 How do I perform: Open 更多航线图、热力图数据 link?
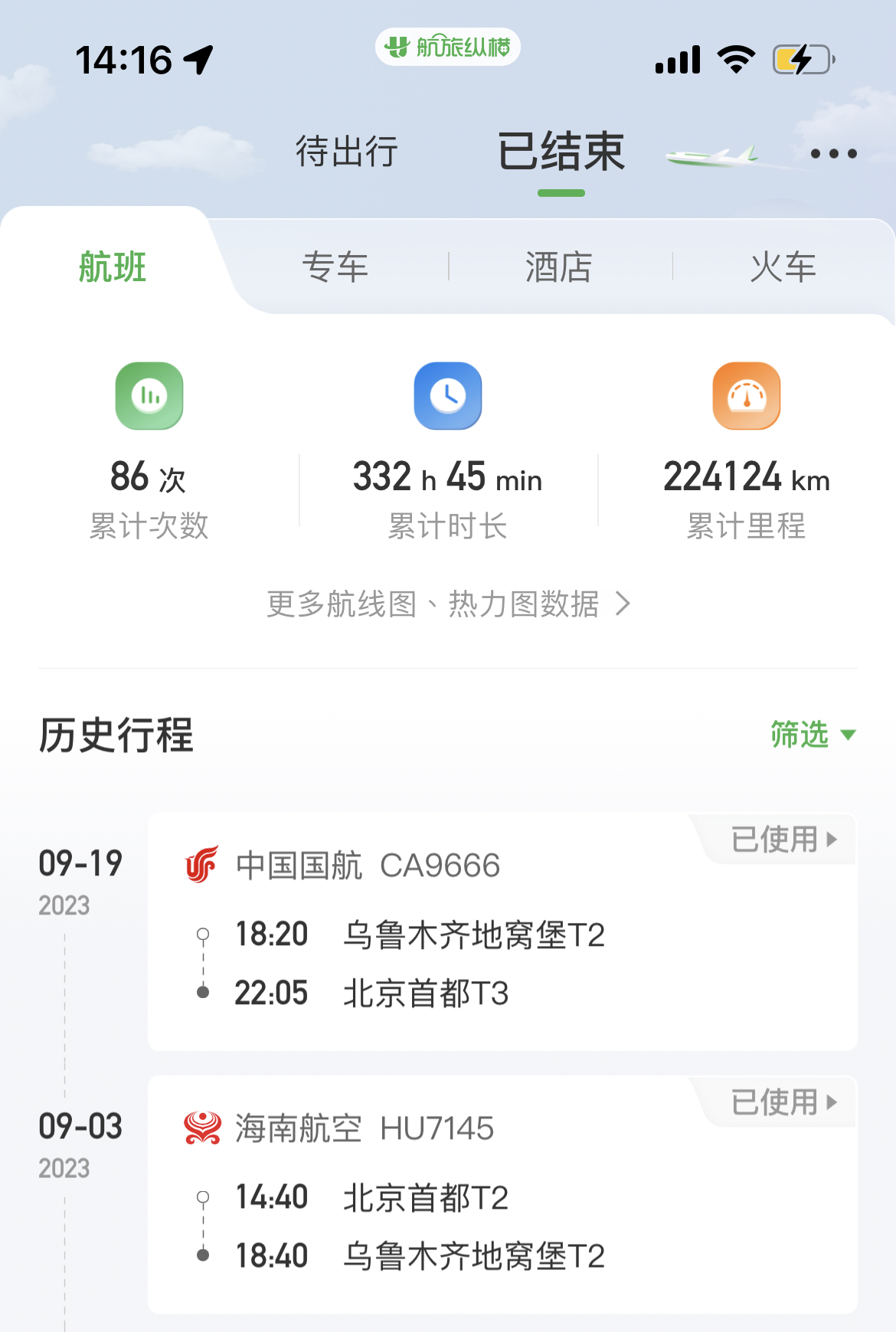448,604
